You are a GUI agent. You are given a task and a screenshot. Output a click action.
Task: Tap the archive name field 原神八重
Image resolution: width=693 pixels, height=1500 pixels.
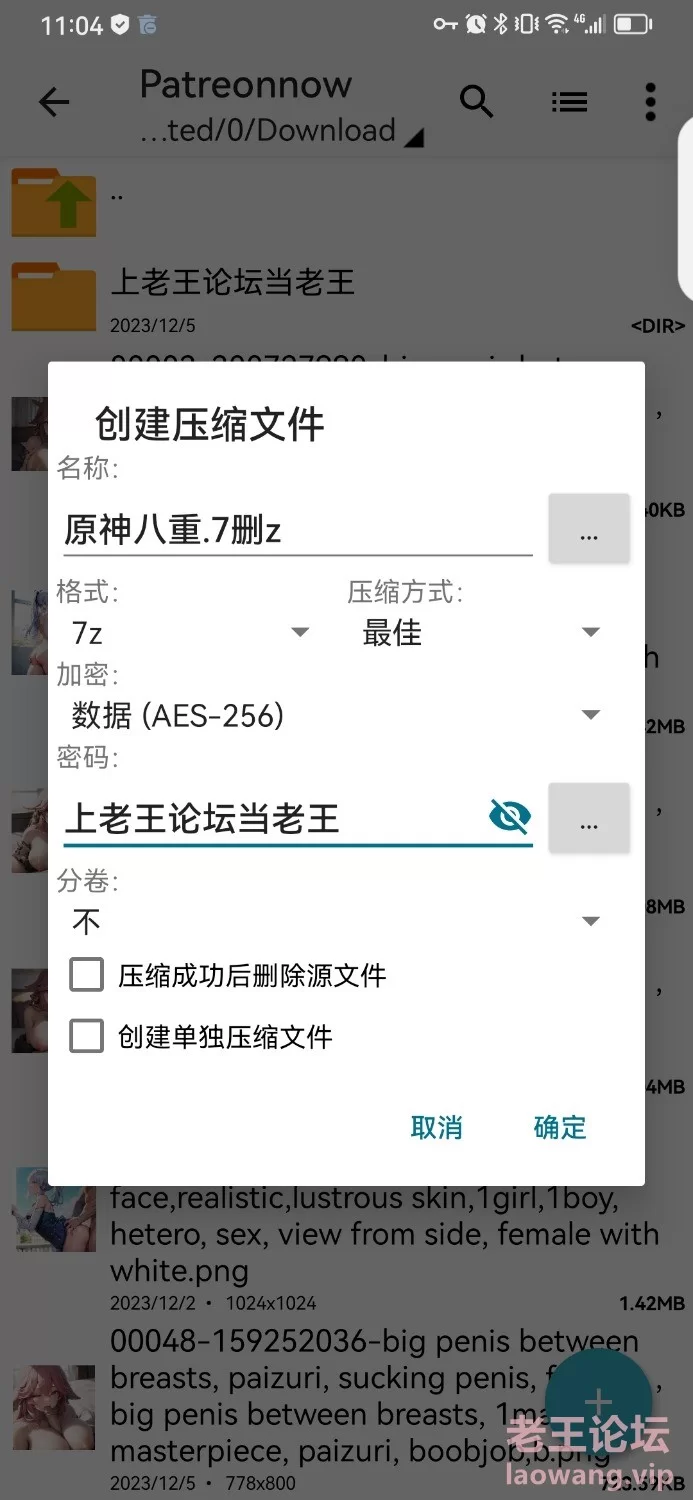297,528
